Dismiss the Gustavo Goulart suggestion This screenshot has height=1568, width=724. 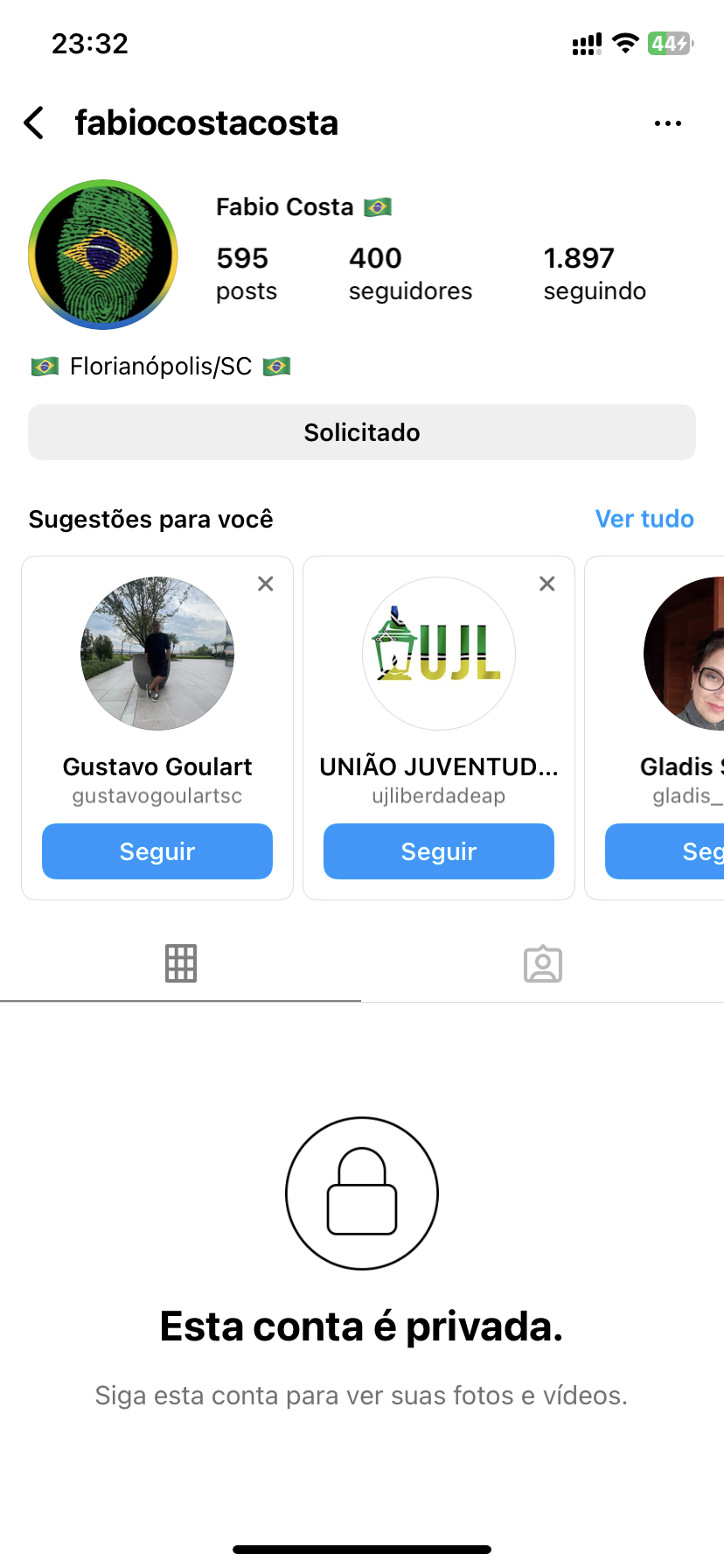click(x=266, y=584)
